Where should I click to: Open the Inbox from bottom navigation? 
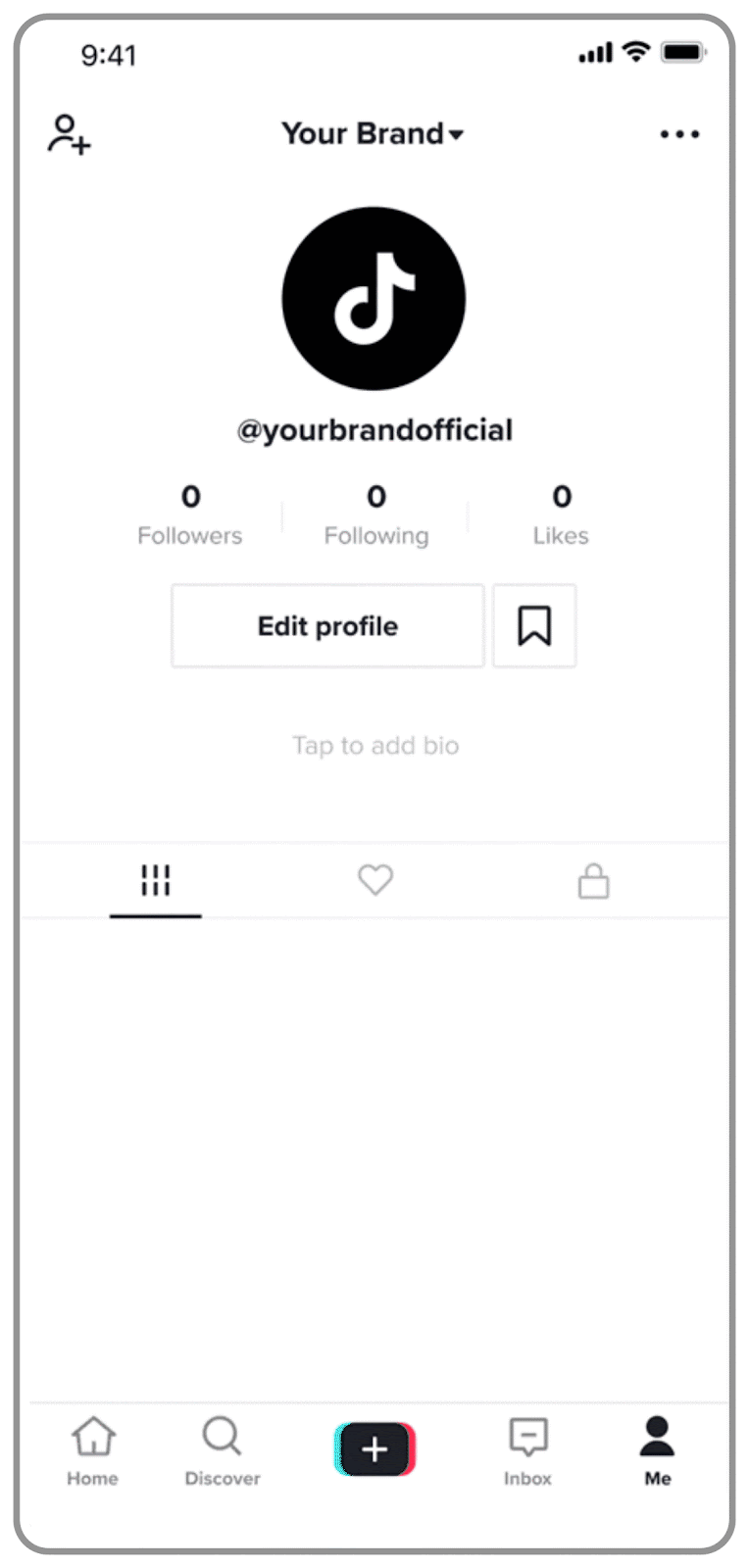pyautogui.click(x=526, y=1450)
